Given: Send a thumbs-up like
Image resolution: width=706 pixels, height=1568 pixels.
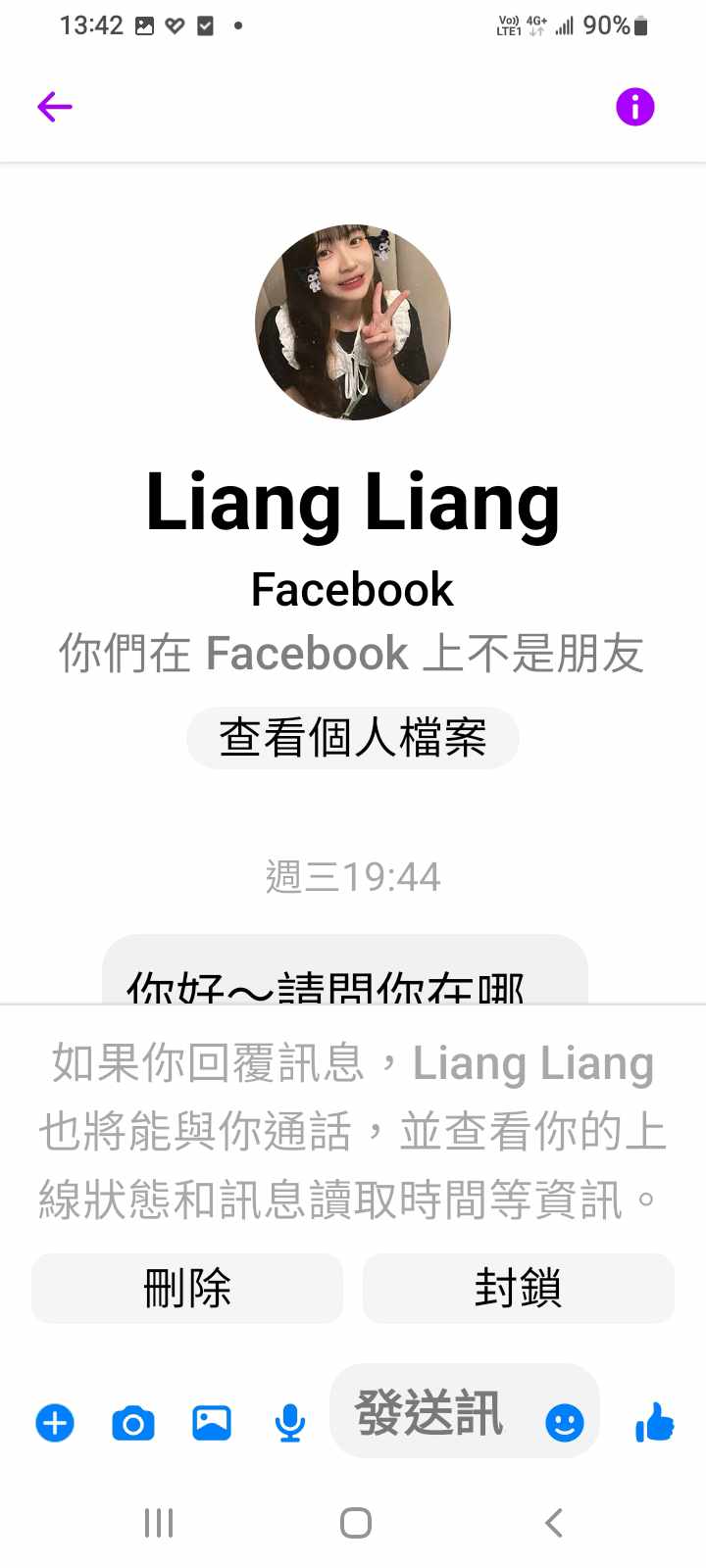Looking at the screenshot, I should click(655, 1421).
